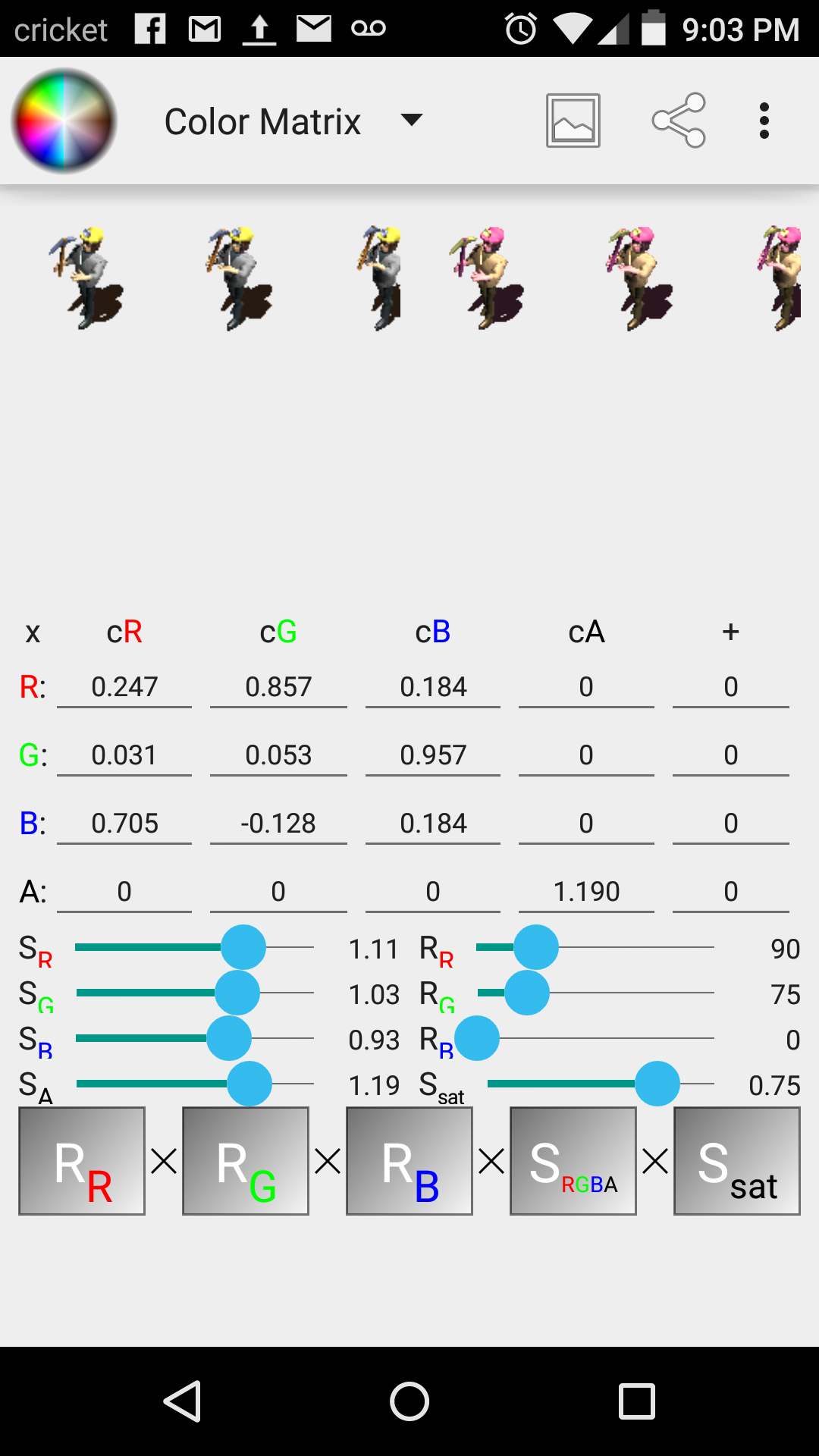Tap the saturation matrix button
The height and width of the screenshot is (1456, 819).
(737, 1161)
